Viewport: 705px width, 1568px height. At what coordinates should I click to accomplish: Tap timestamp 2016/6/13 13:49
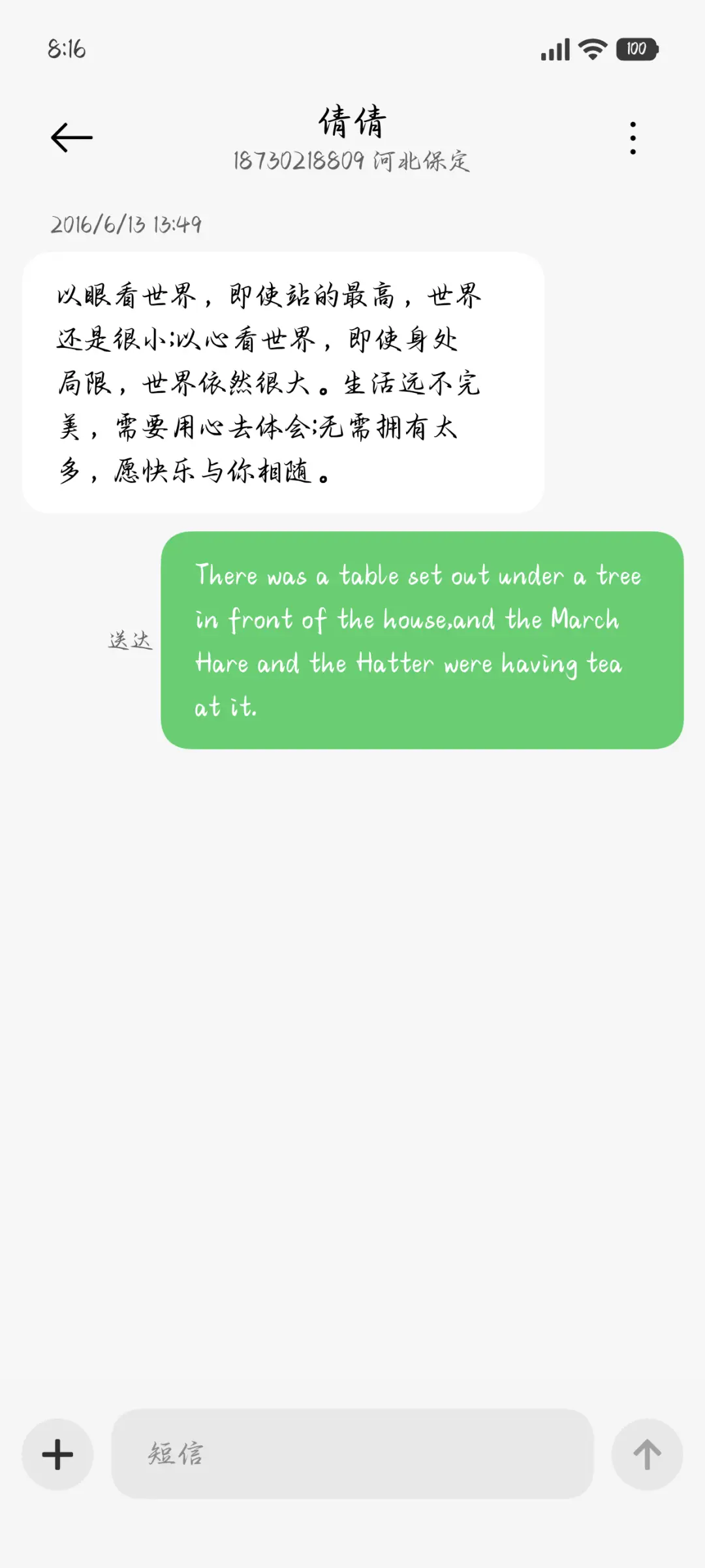point(128,225)
